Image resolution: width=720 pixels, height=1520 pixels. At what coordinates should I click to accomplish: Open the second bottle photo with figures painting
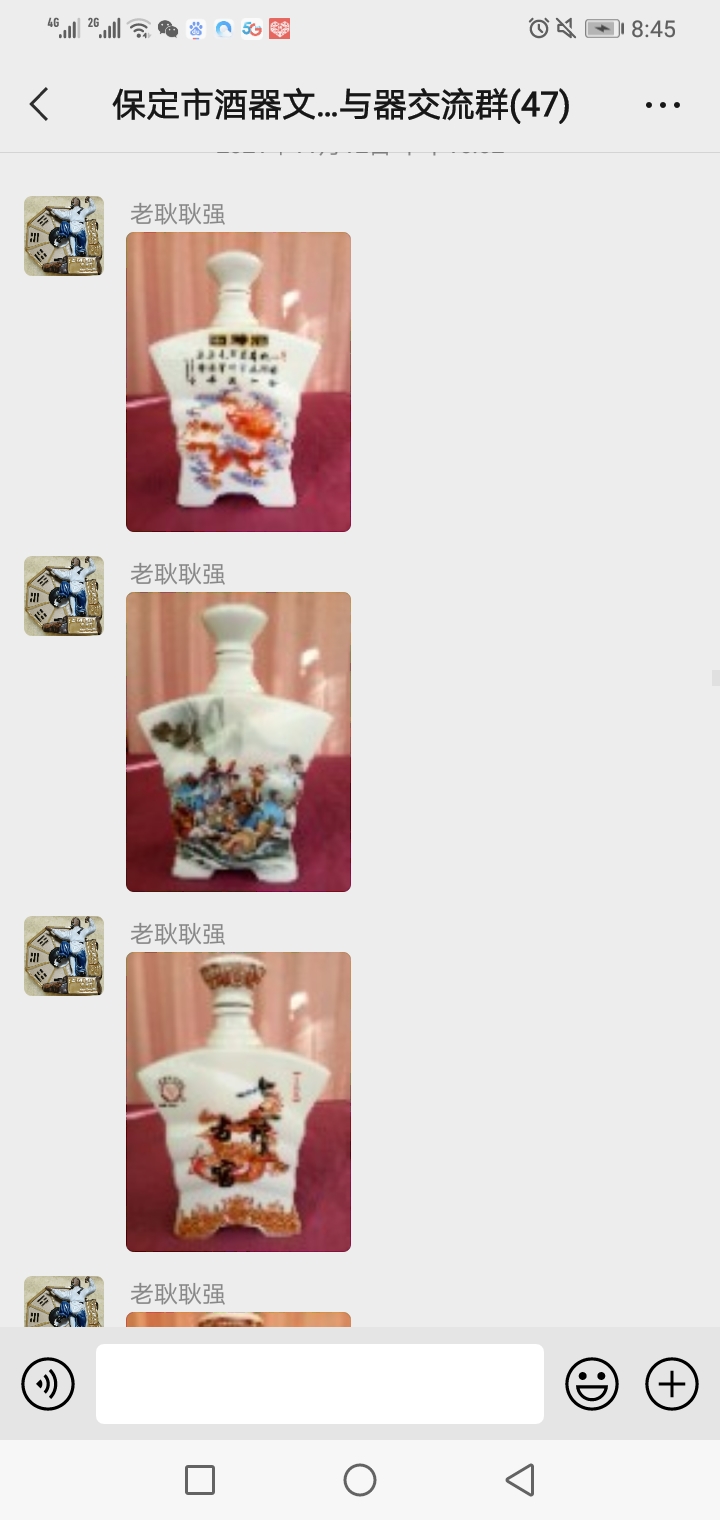pos(238,741)
